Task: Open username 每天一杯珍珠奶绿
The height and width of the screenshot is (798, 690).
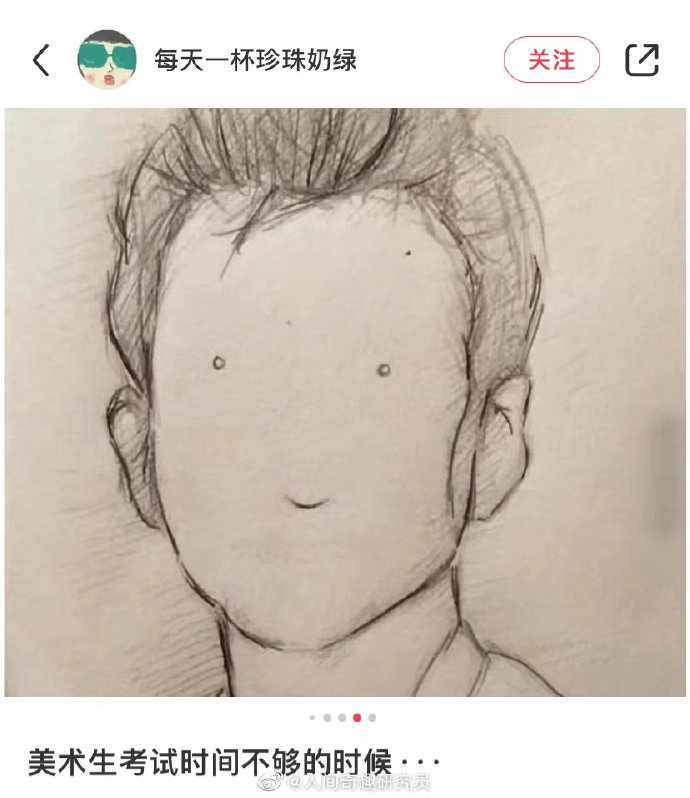Action: point(255,60)
